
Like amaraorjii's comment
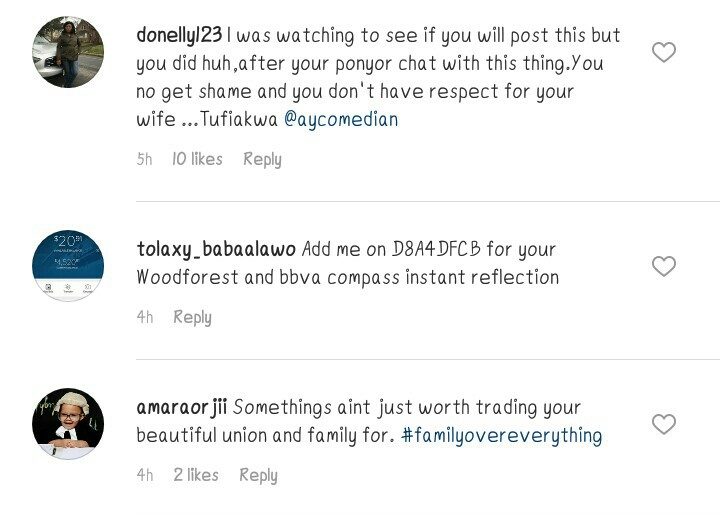[664, 424]
